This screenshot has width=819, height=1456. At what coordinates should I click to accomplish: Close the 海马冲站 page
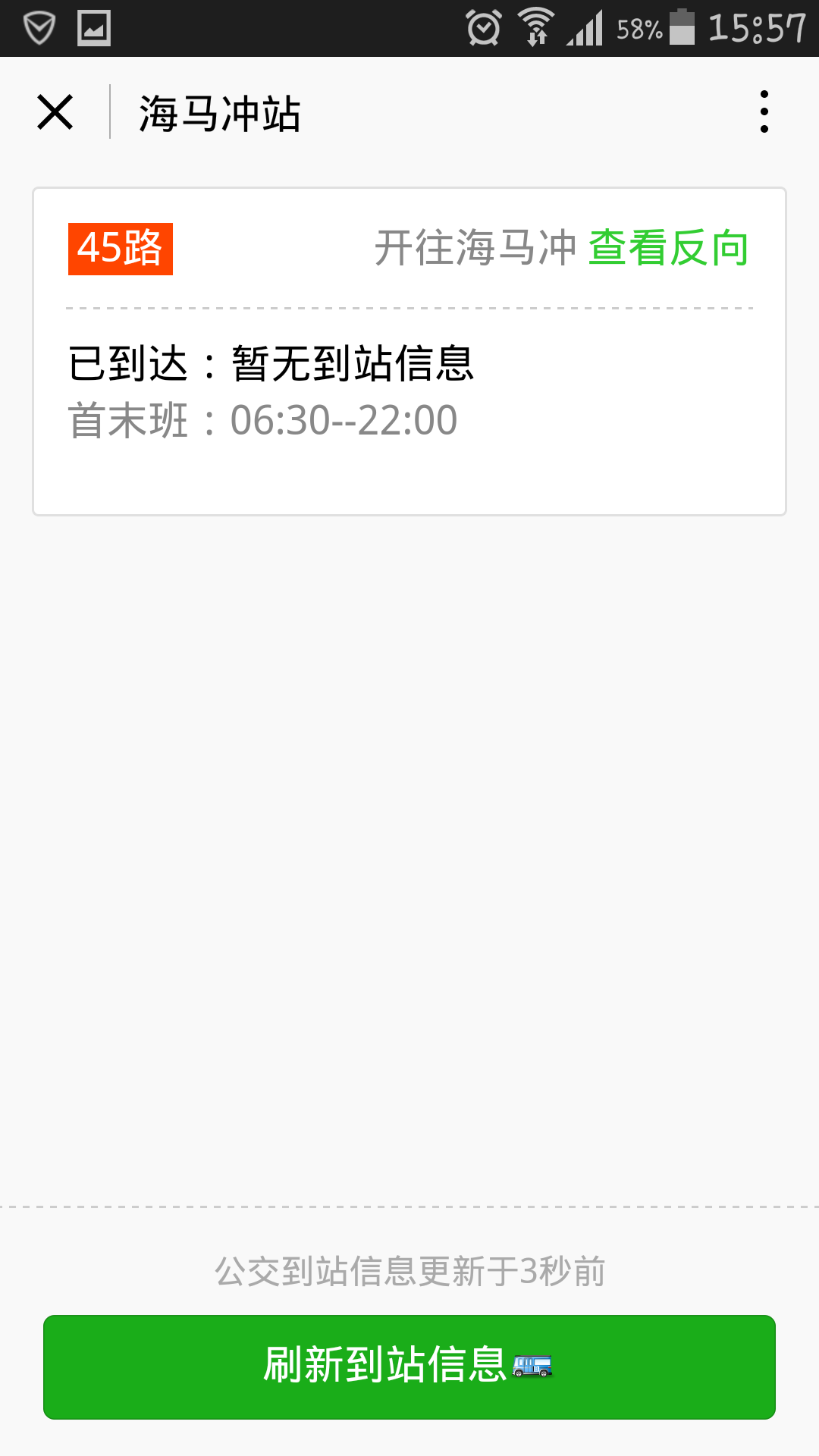click(x=55, y=112)
